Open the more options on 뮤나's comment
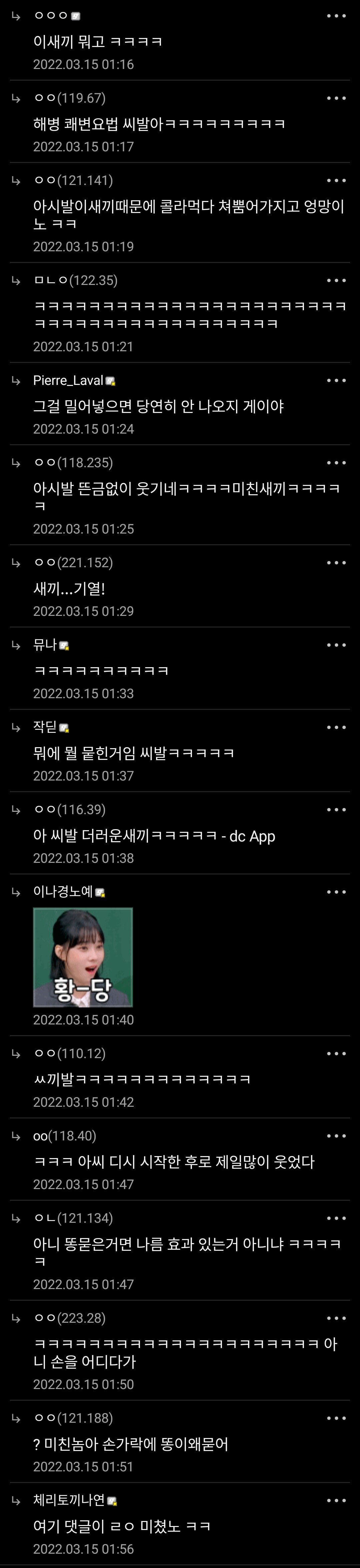The image size is (360, 1568). coord(336,645)
